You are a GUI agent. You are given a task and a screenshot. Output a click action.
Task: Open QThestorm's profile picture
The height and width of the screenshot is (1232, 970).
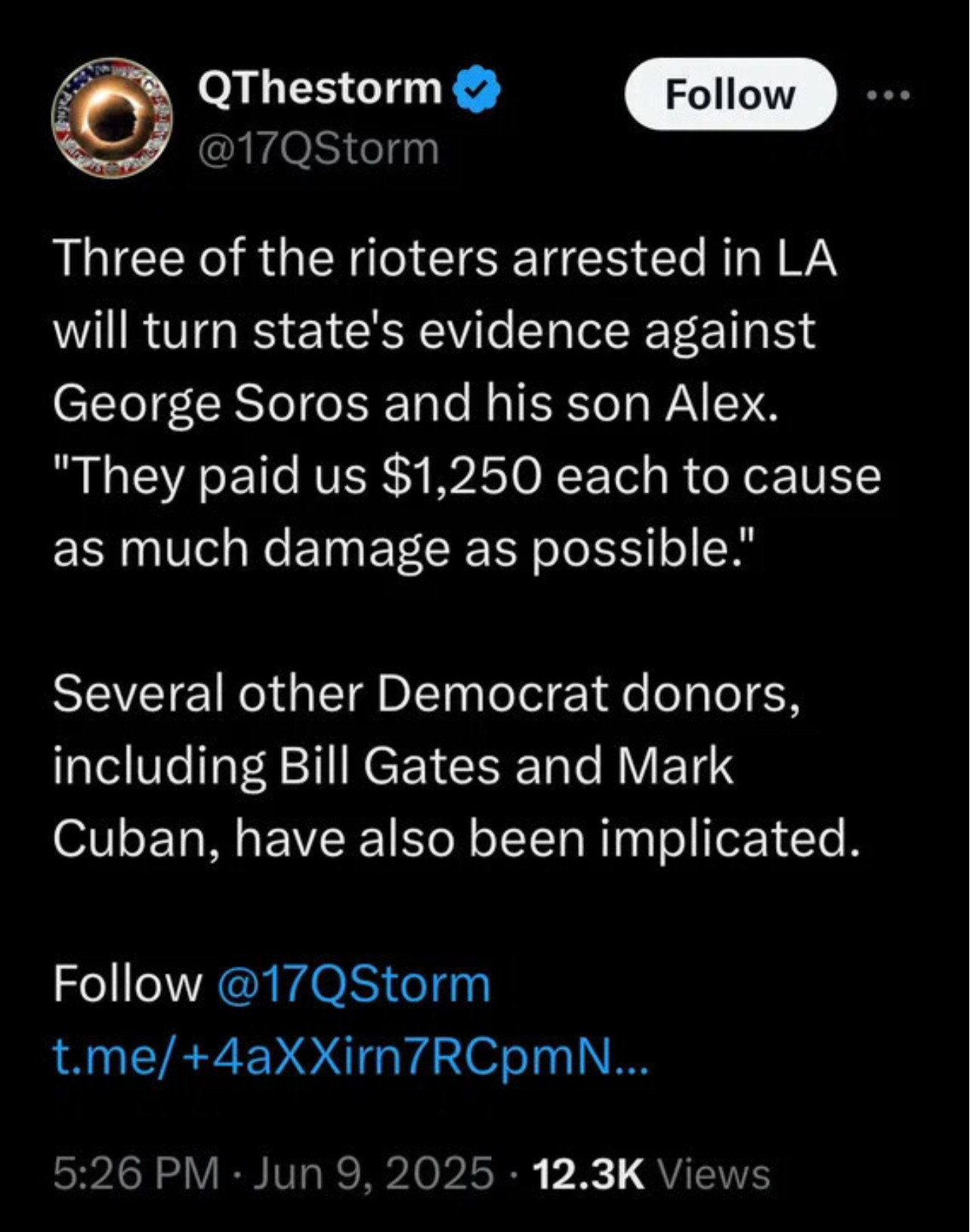112,118
